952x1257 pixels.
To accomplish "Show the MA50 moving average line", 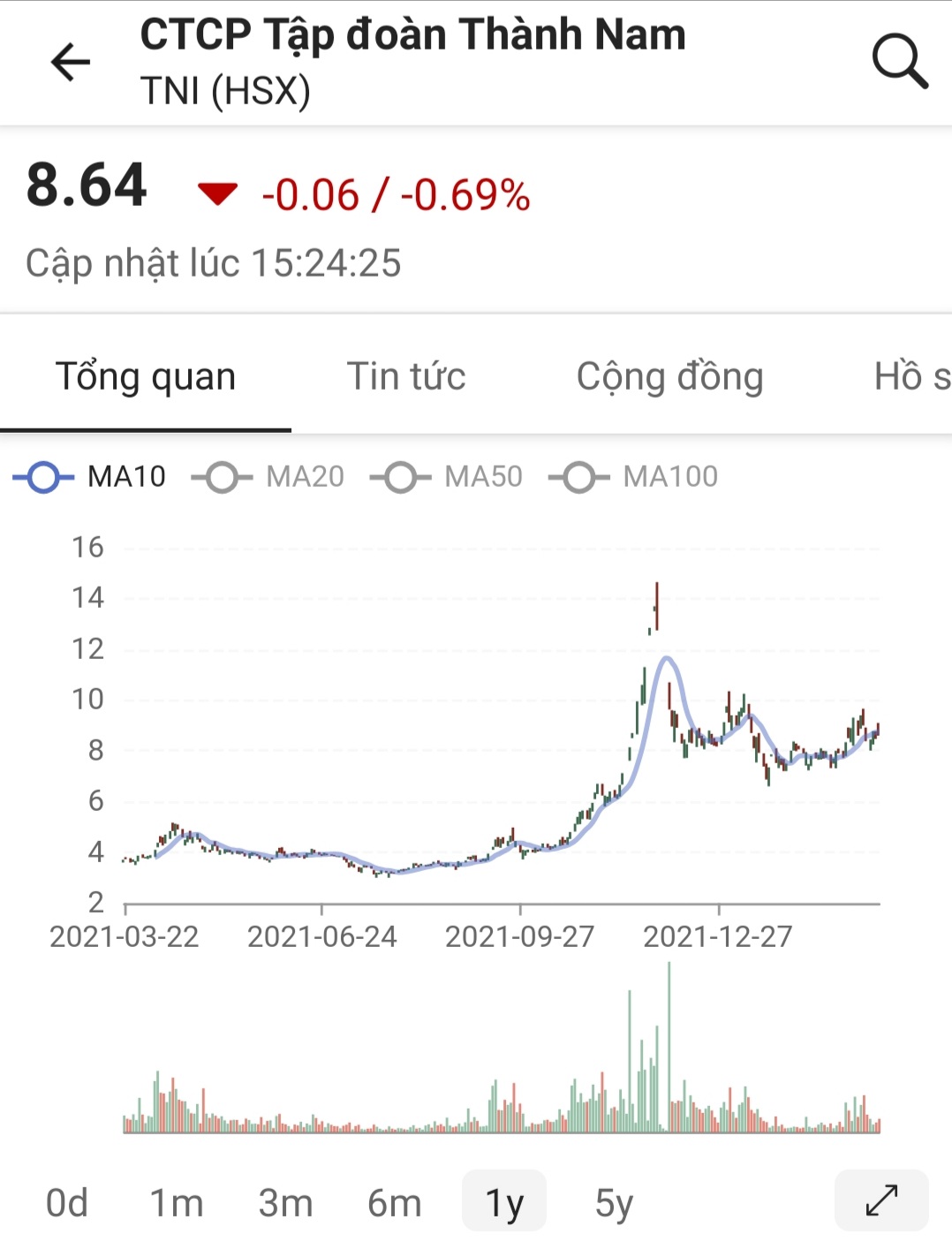I will pyautogui.click(x=447, y=477).
